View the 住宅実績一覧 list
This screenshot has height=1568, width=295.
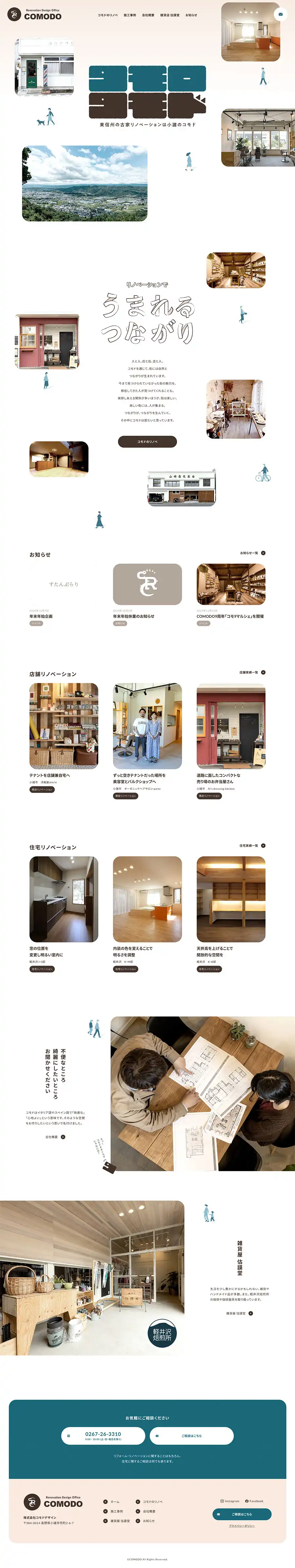coord(252,845)
